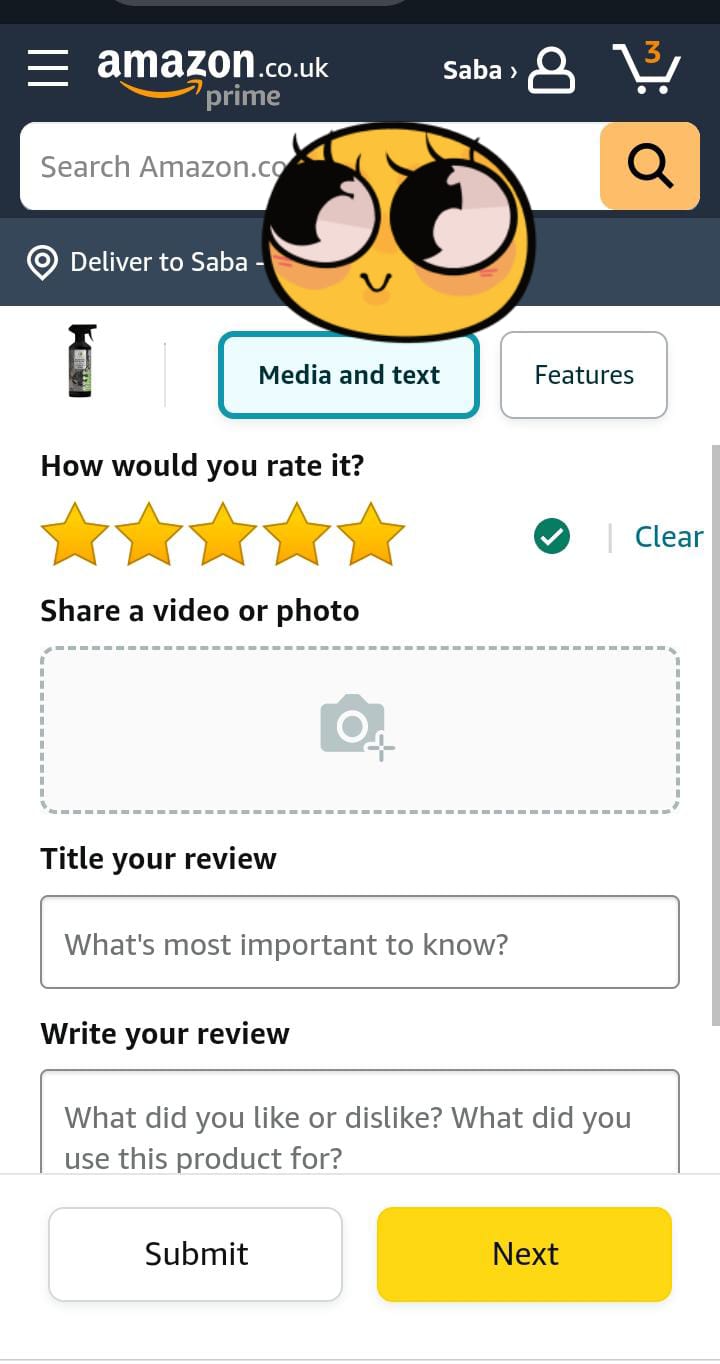
Task: Set the rating to one star
Action: [75, 535]
